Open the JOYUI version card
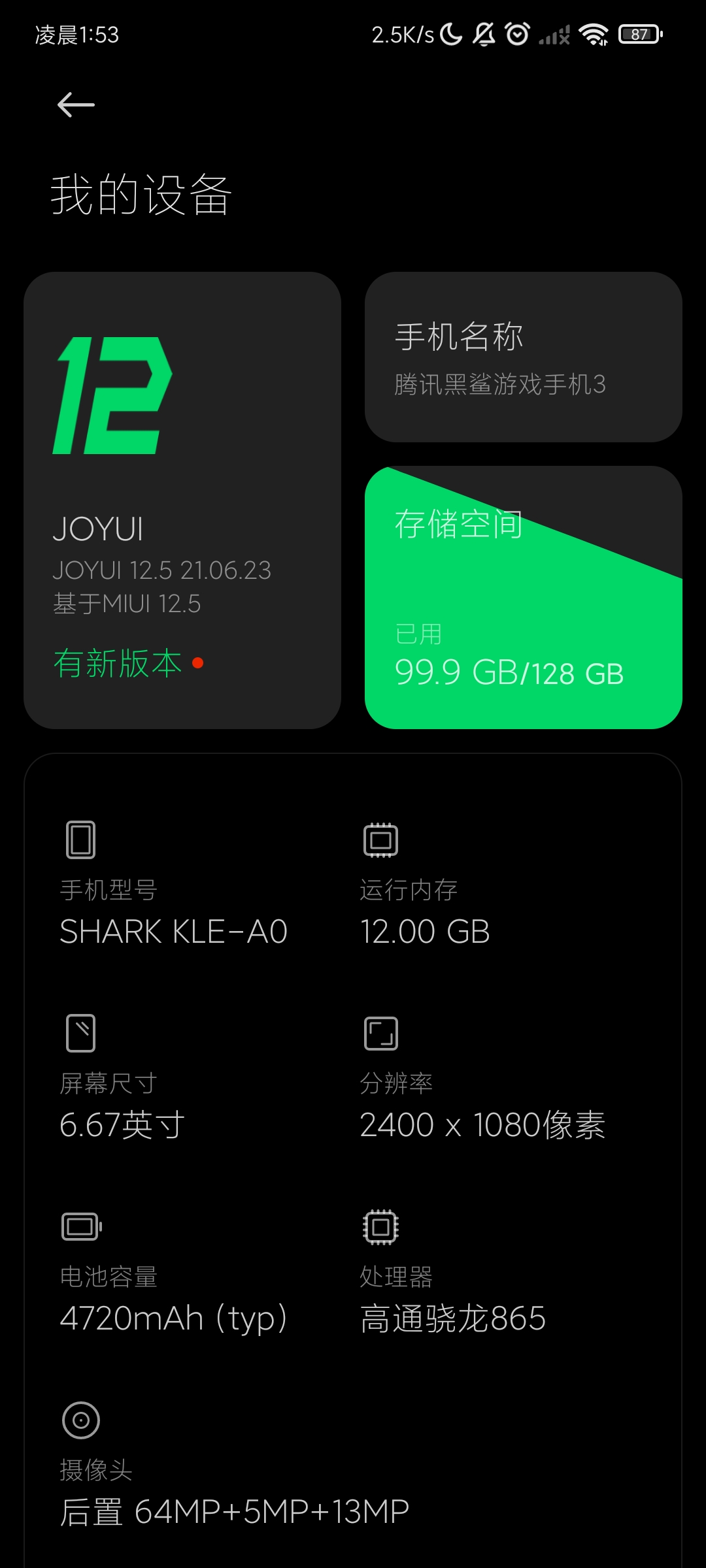Image resolution: width=706 pixels, height=1568 pixels. [182, 500]
